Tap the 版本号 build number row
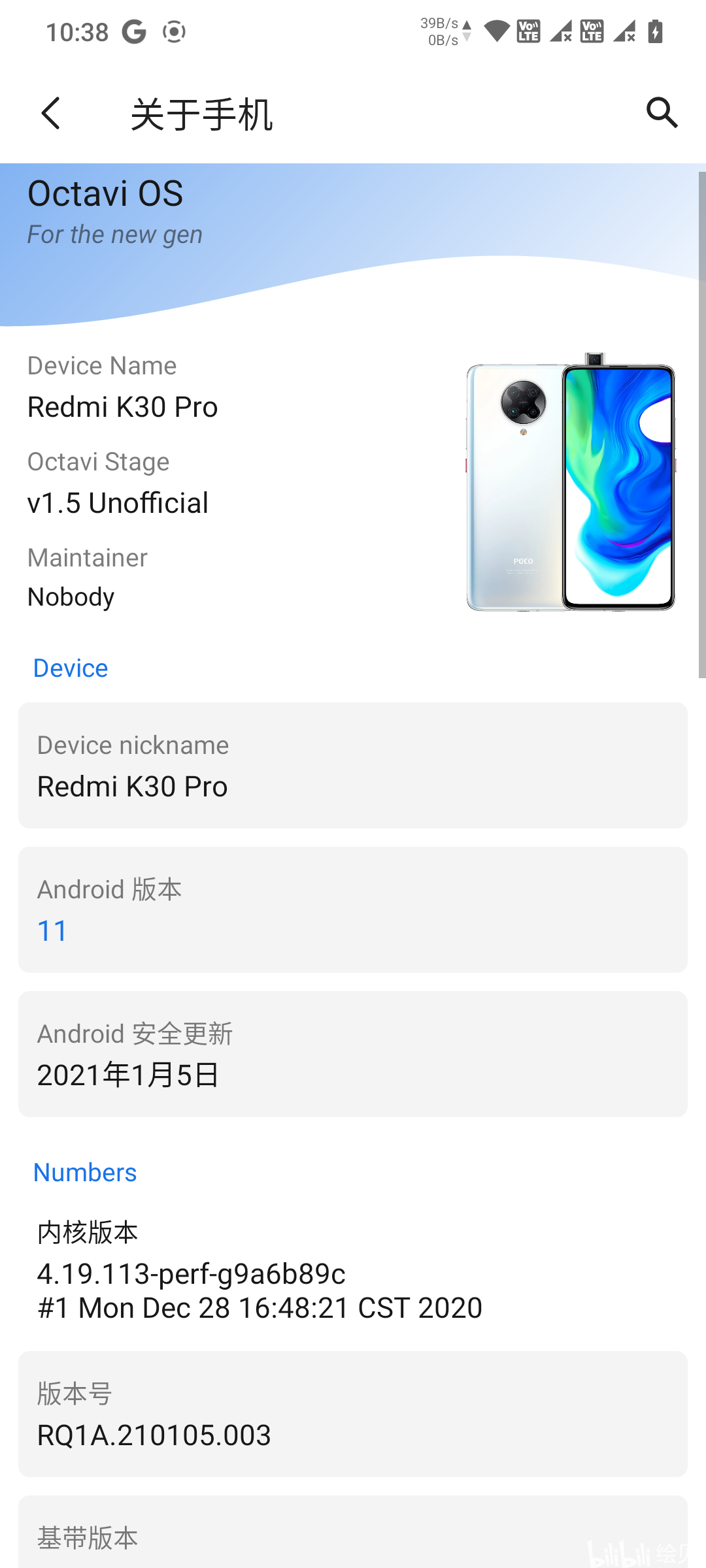The image size is (706, 1568). click(353, 1414)
